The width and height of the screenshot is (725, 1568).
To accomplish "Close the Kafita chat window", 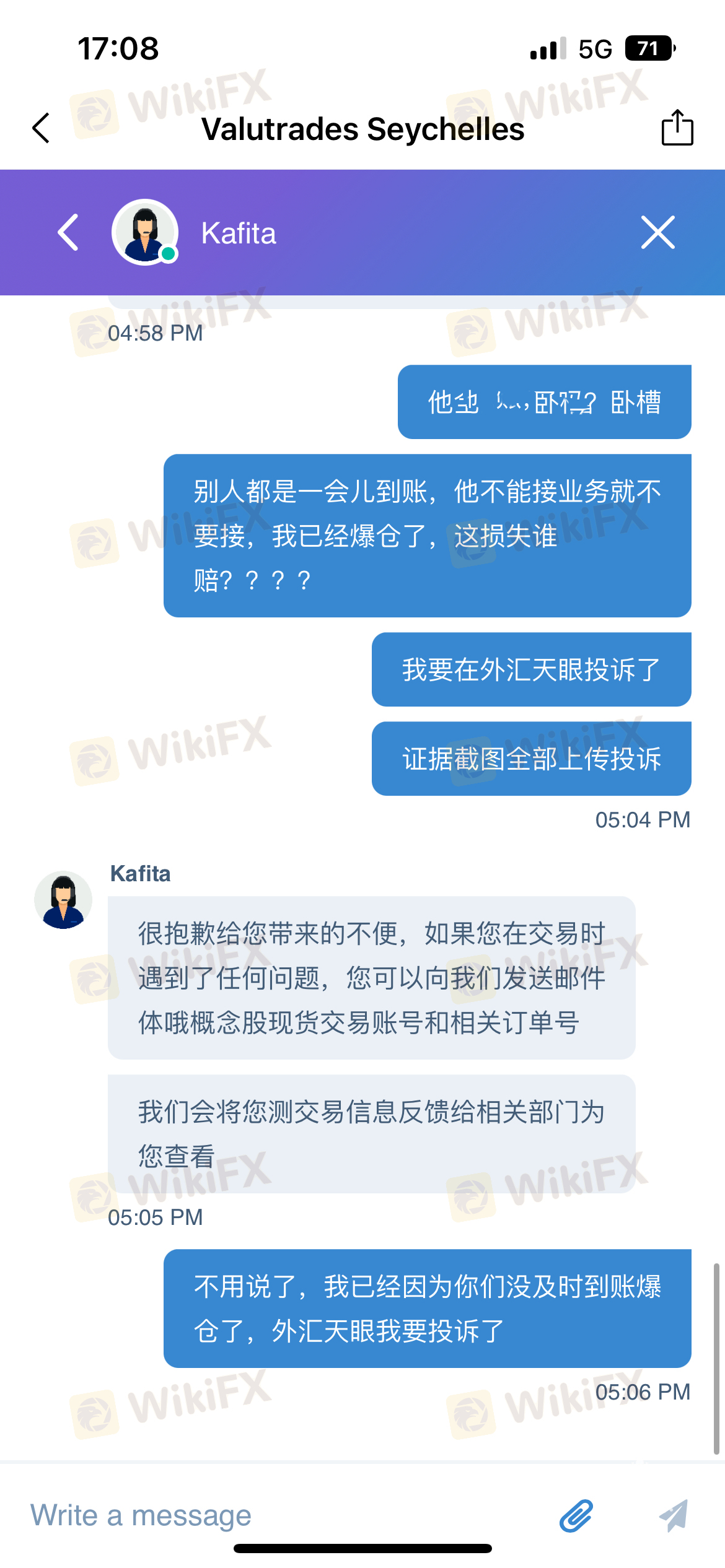I will (x=657, y=232).
